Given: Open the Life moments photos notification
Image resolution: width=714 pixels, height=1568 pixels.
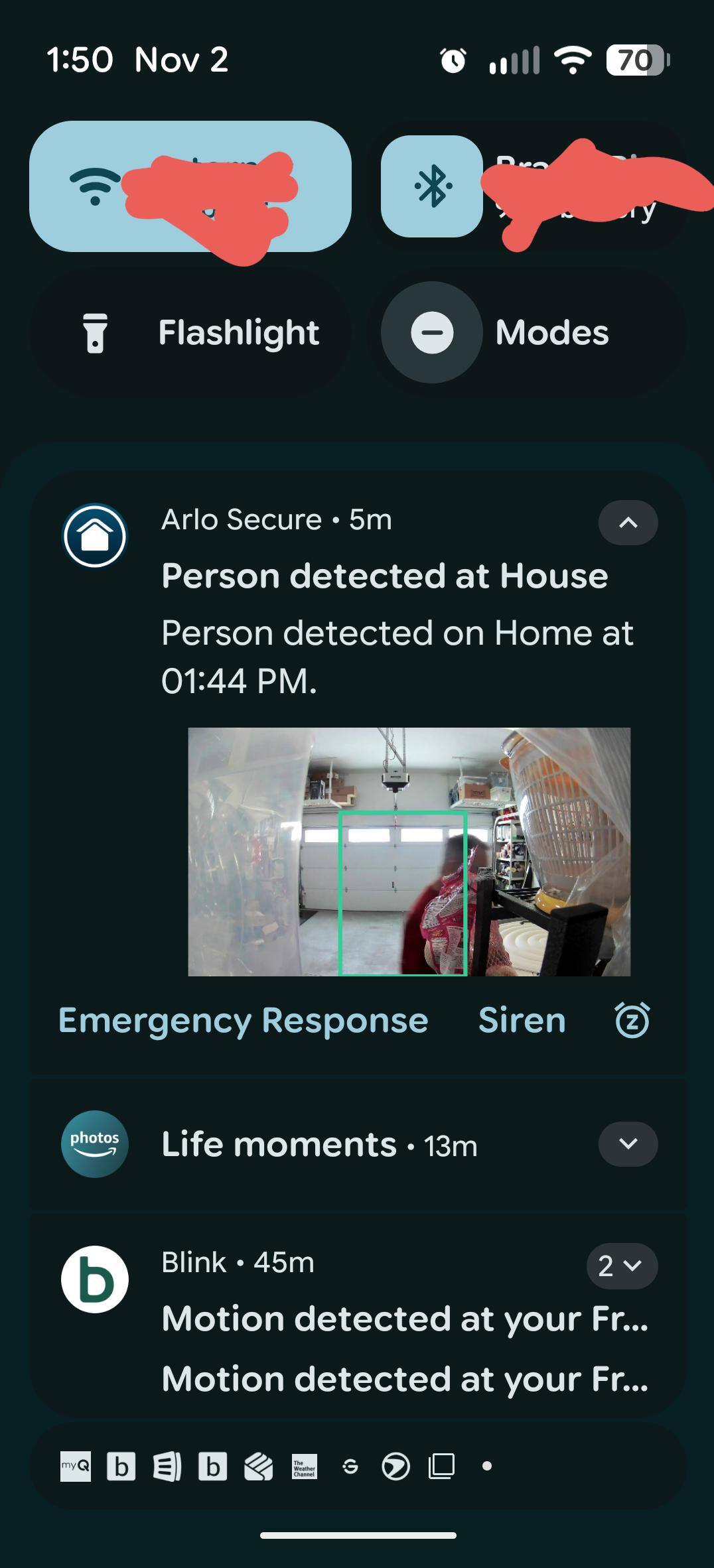Looking at the screenshot, I should tap(319, 1145).
